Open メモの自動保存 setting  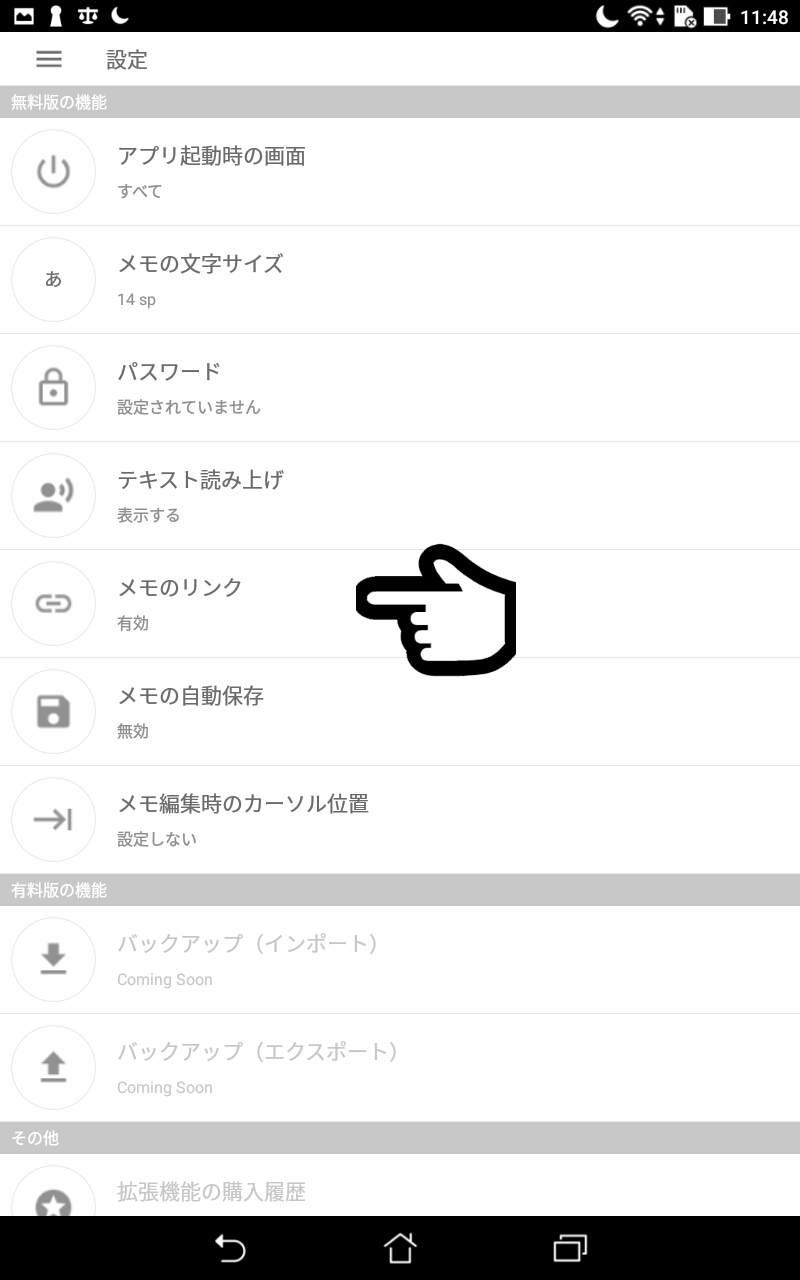400,712
